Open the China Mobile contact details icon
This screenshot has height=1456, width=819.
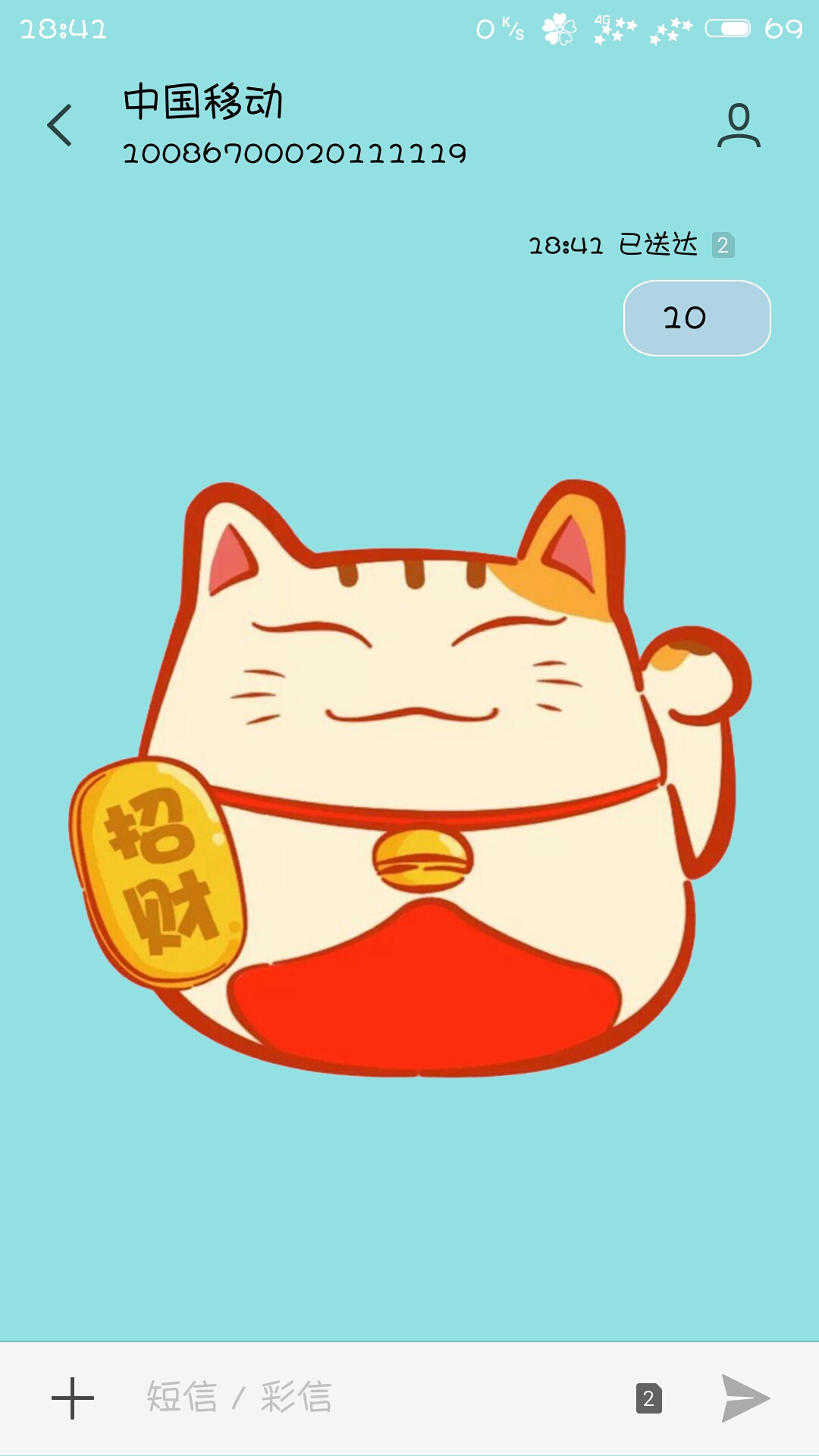(739, 126)
